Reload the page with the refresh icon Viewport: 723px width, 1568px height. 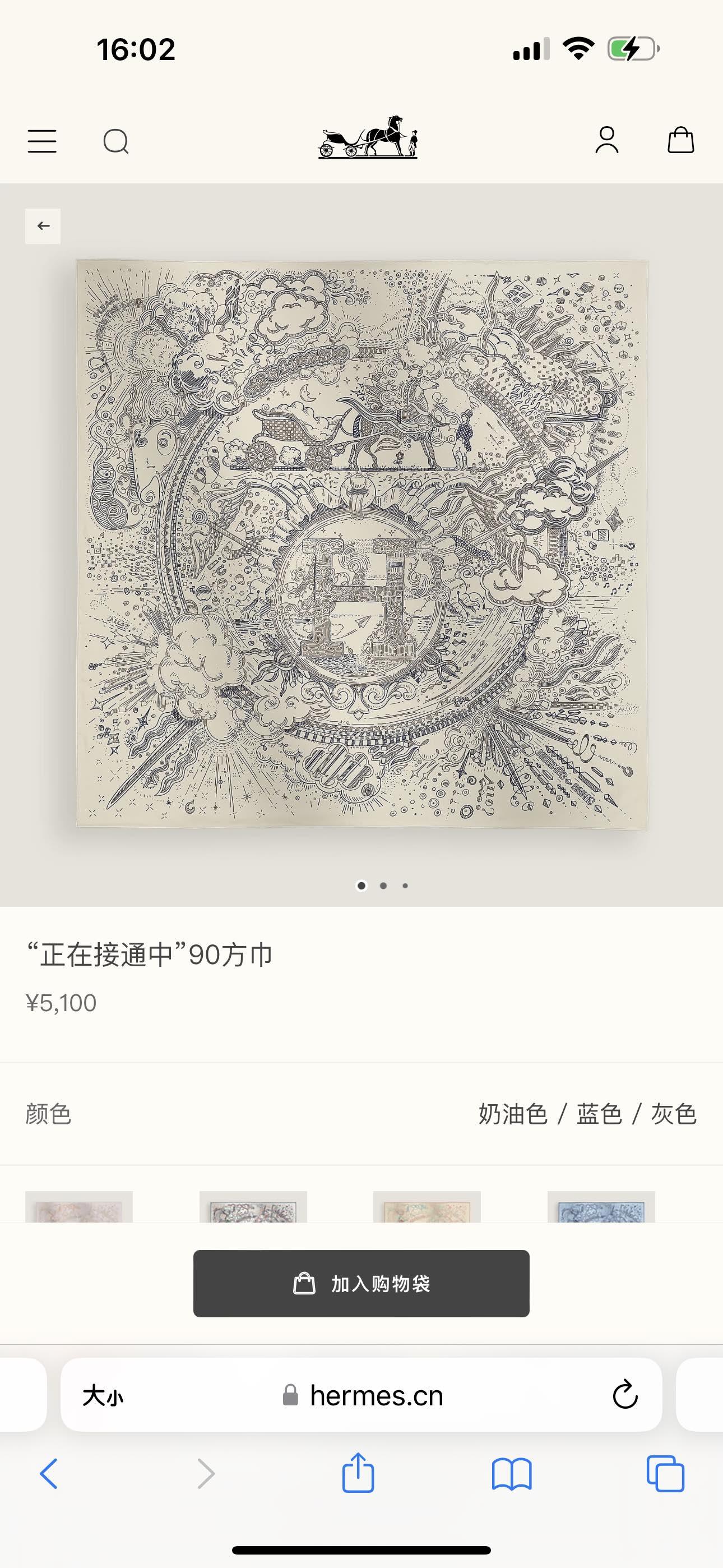click(x=625, y=1395)
